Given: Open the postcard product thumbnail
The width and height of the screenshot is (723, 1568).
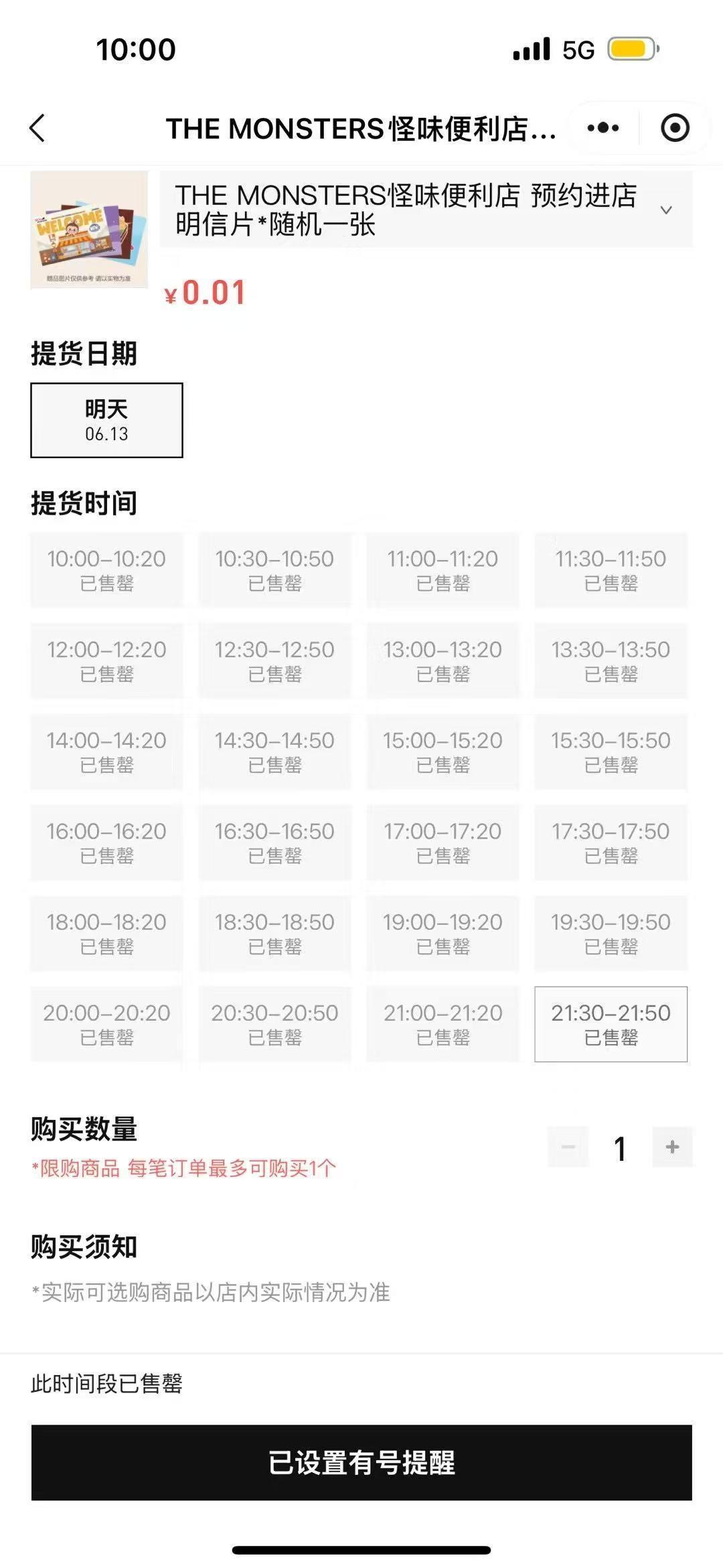Looking at the screenshot, I should 89,230.
